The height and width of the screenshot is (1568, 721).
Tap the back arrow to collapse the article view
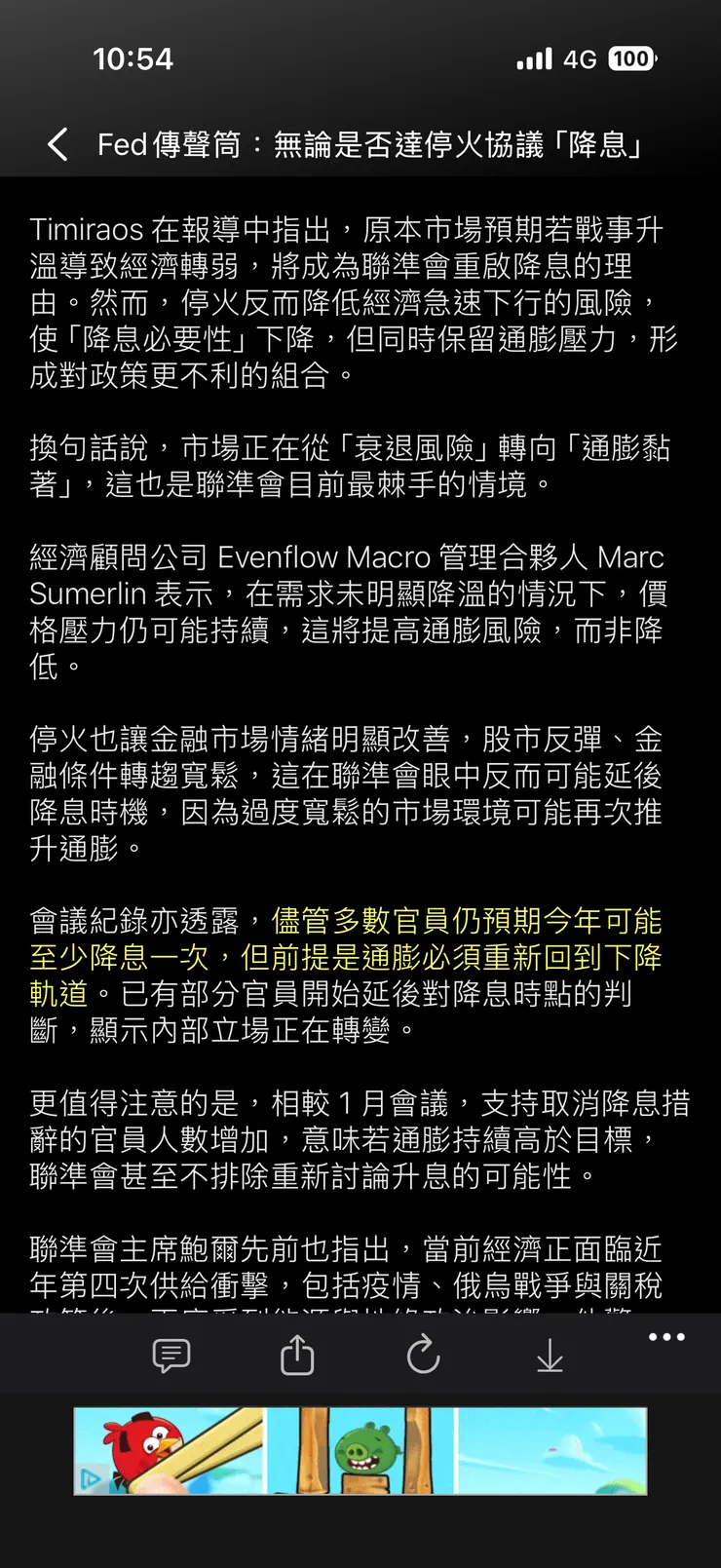[56, 143]
